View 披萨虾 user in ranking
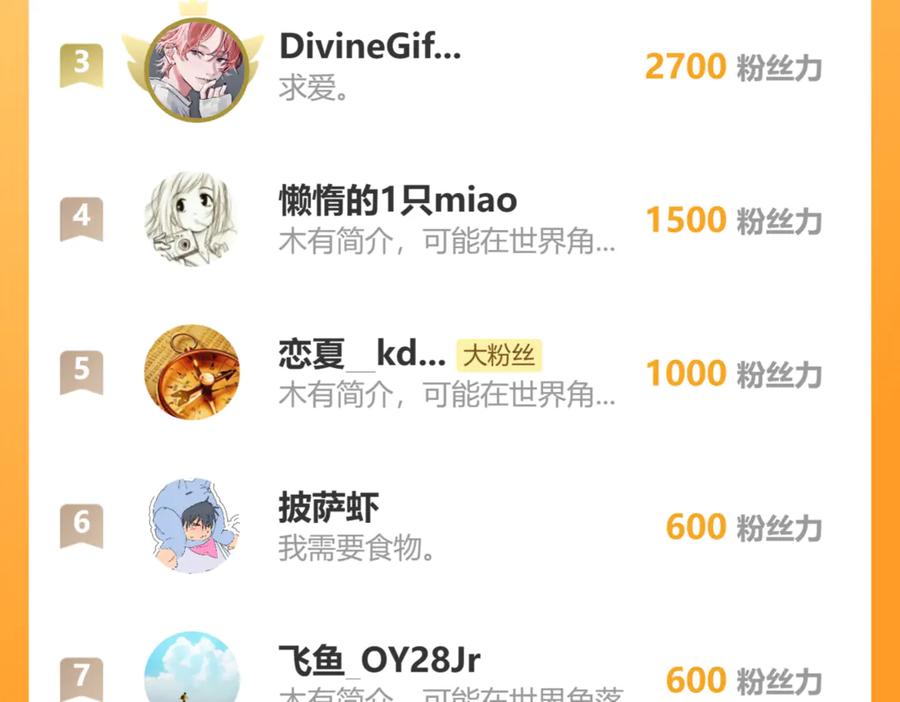Image resolution: width=900 pixels, height=702 pixels. pos(328,508)
